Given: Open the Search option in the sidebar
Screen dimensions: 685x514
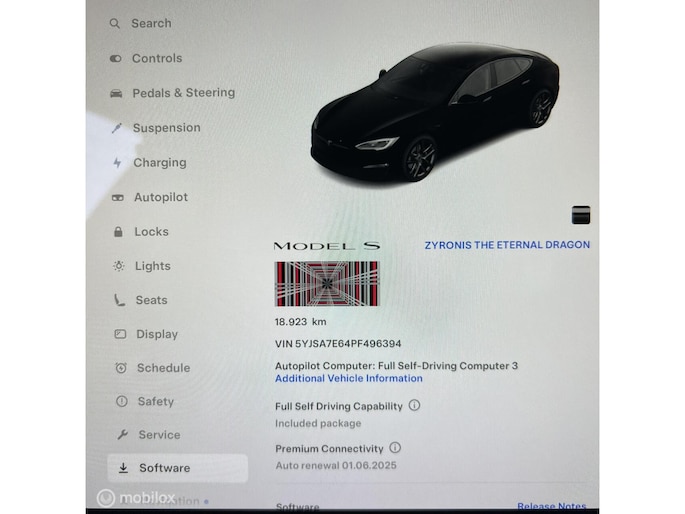Looking at the screenshot, I should pos(150,23).
